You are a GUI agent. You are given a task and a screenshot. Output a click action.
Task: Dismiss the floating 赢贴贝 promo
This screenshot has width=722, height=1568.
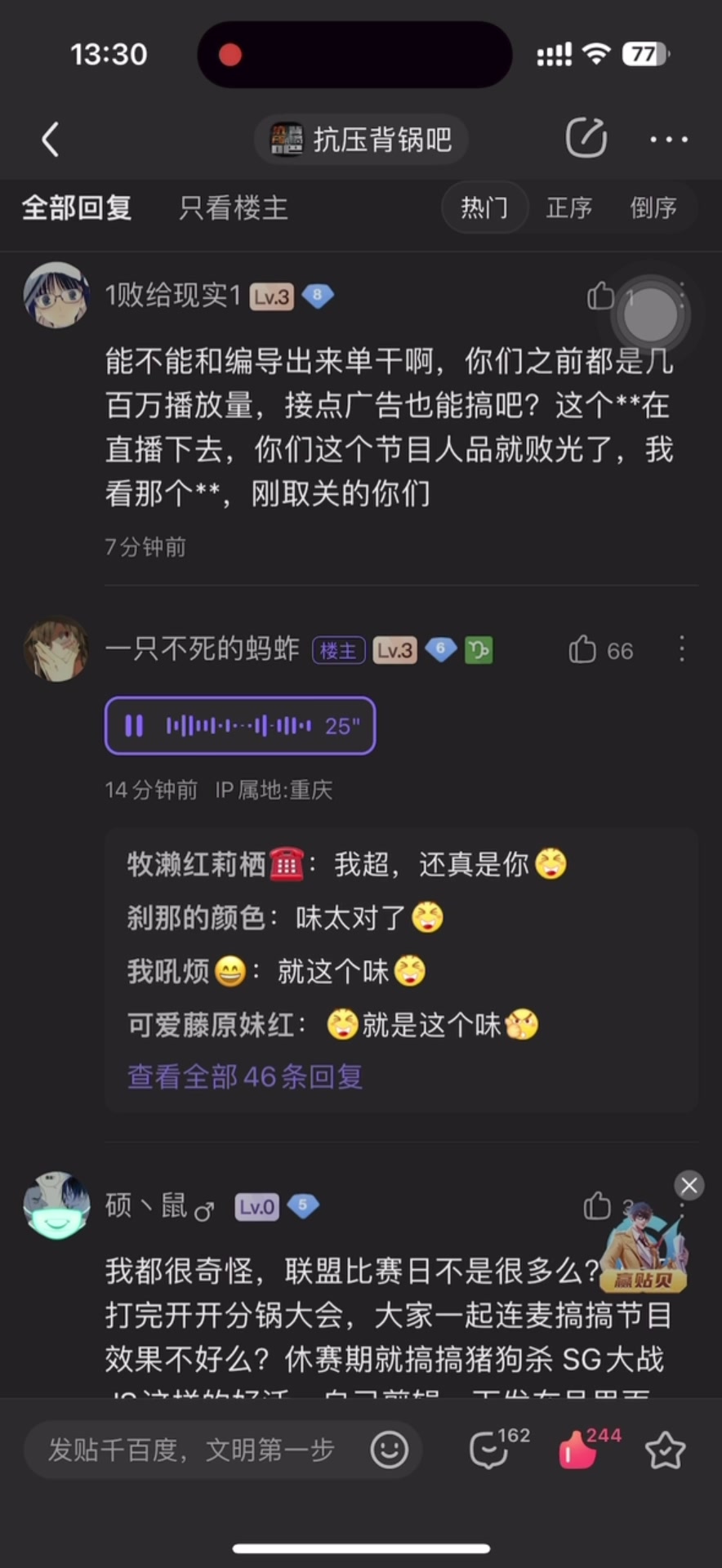point(689,1185)
